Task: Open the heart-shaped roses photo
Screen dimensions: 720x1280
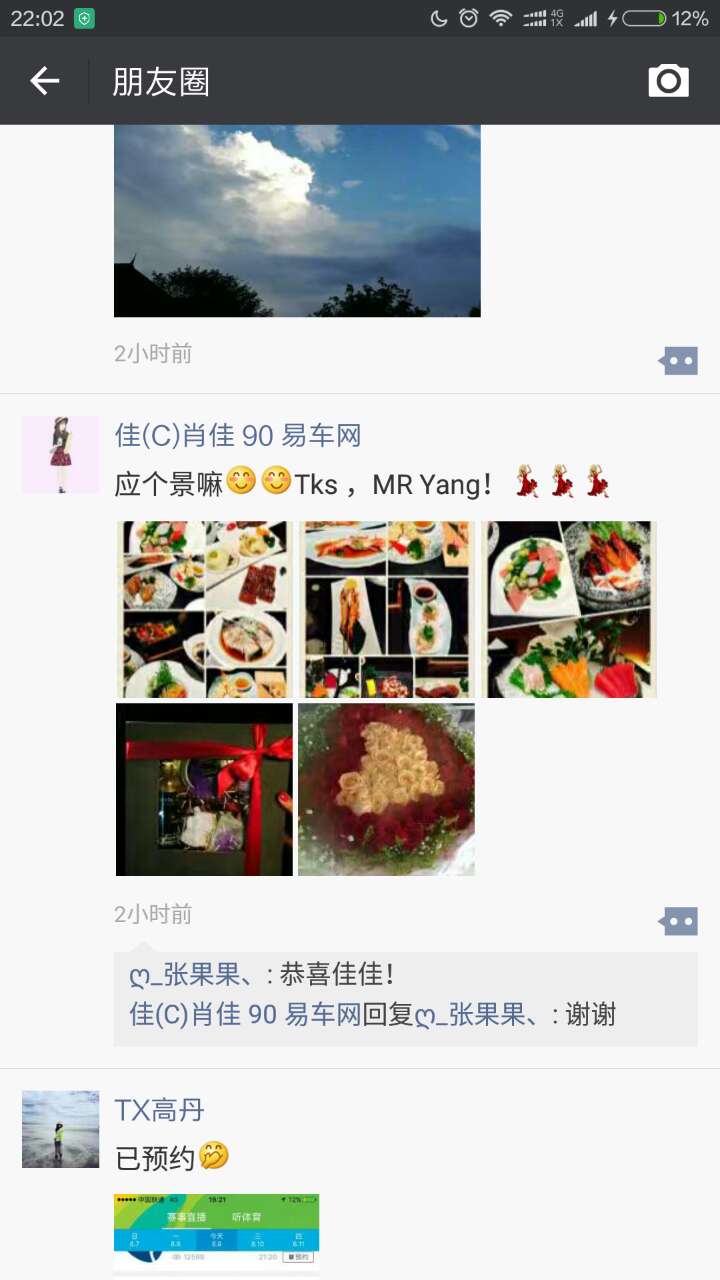Action: 386,789
